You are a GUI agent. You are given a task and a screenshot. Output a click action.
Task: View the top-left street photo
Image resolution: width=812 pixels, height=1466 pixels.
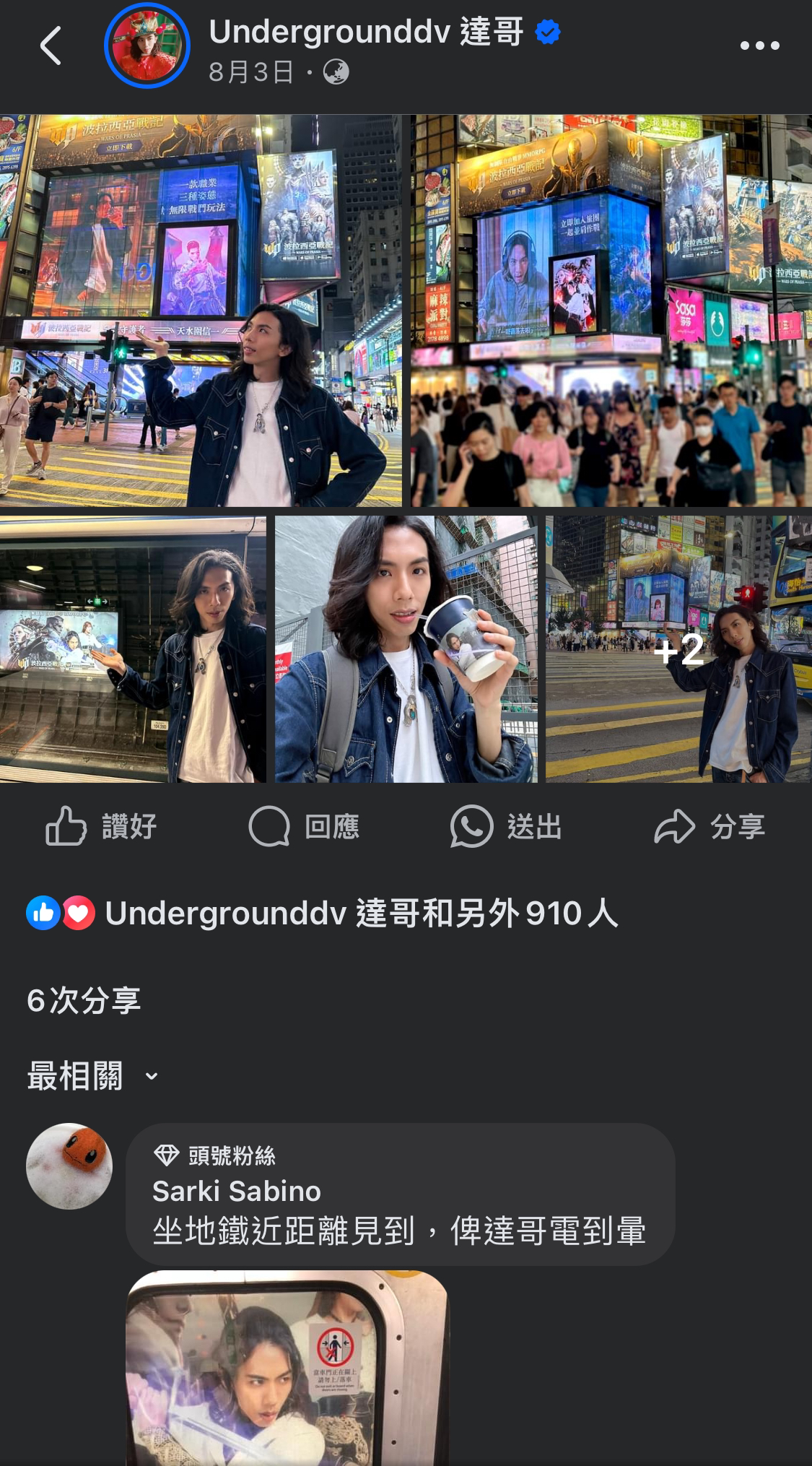[201, 311]
